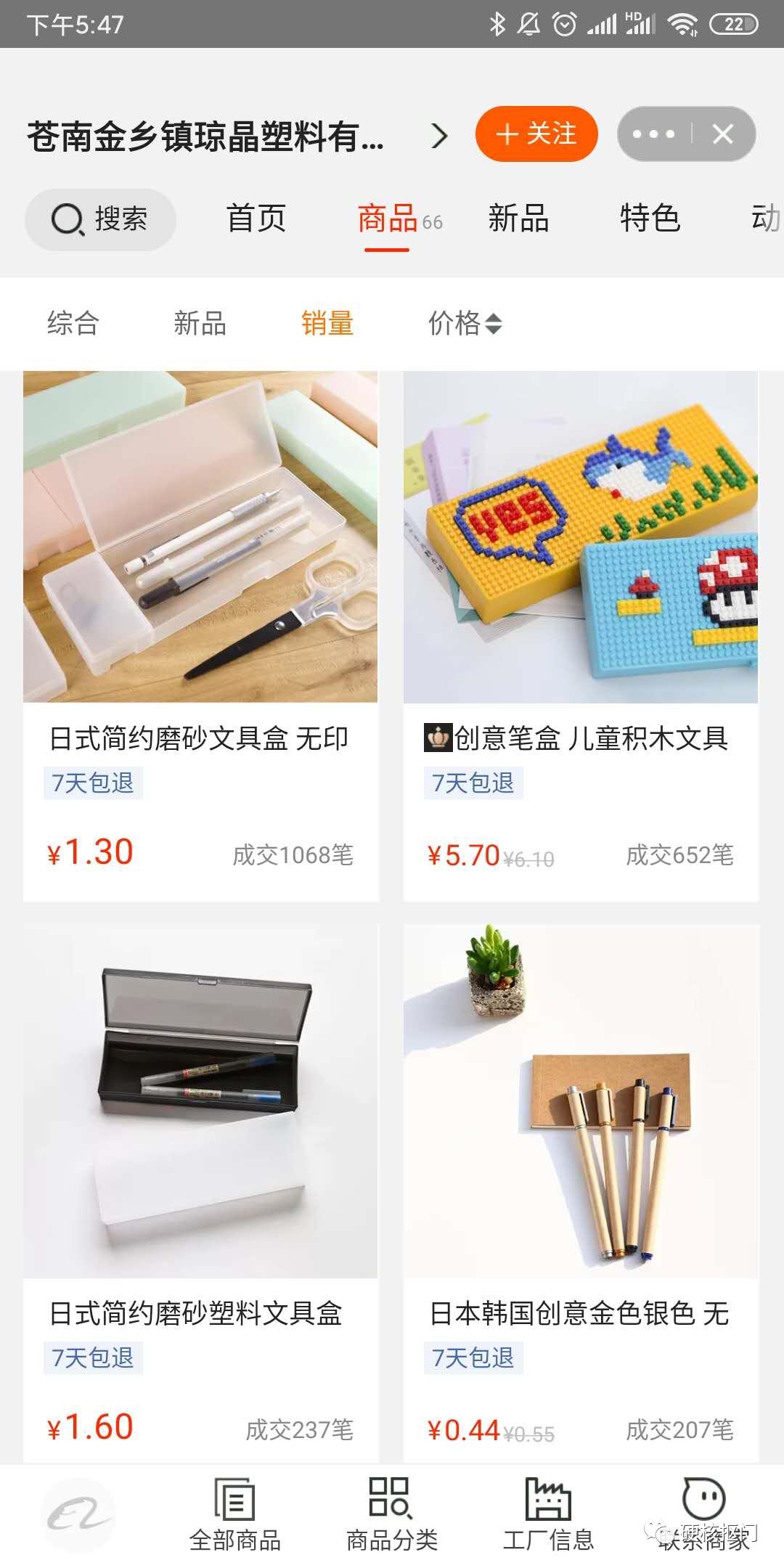This screenshot has width=784, height=1568.
Task: Switch sorting to 综合
Action: coord(73,324)
